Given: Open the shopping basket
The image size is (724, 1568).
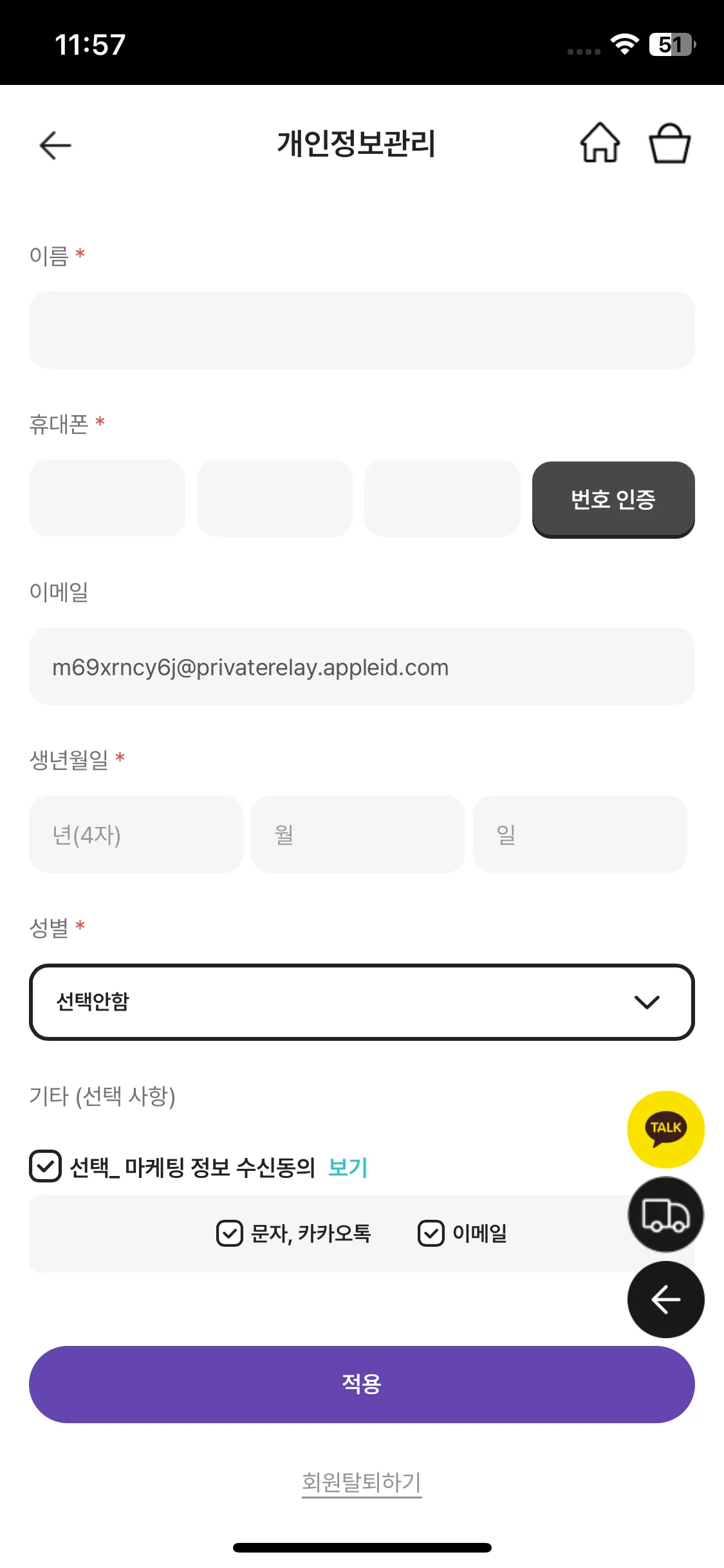Looking at the screenshot, I should coord(669,143).
